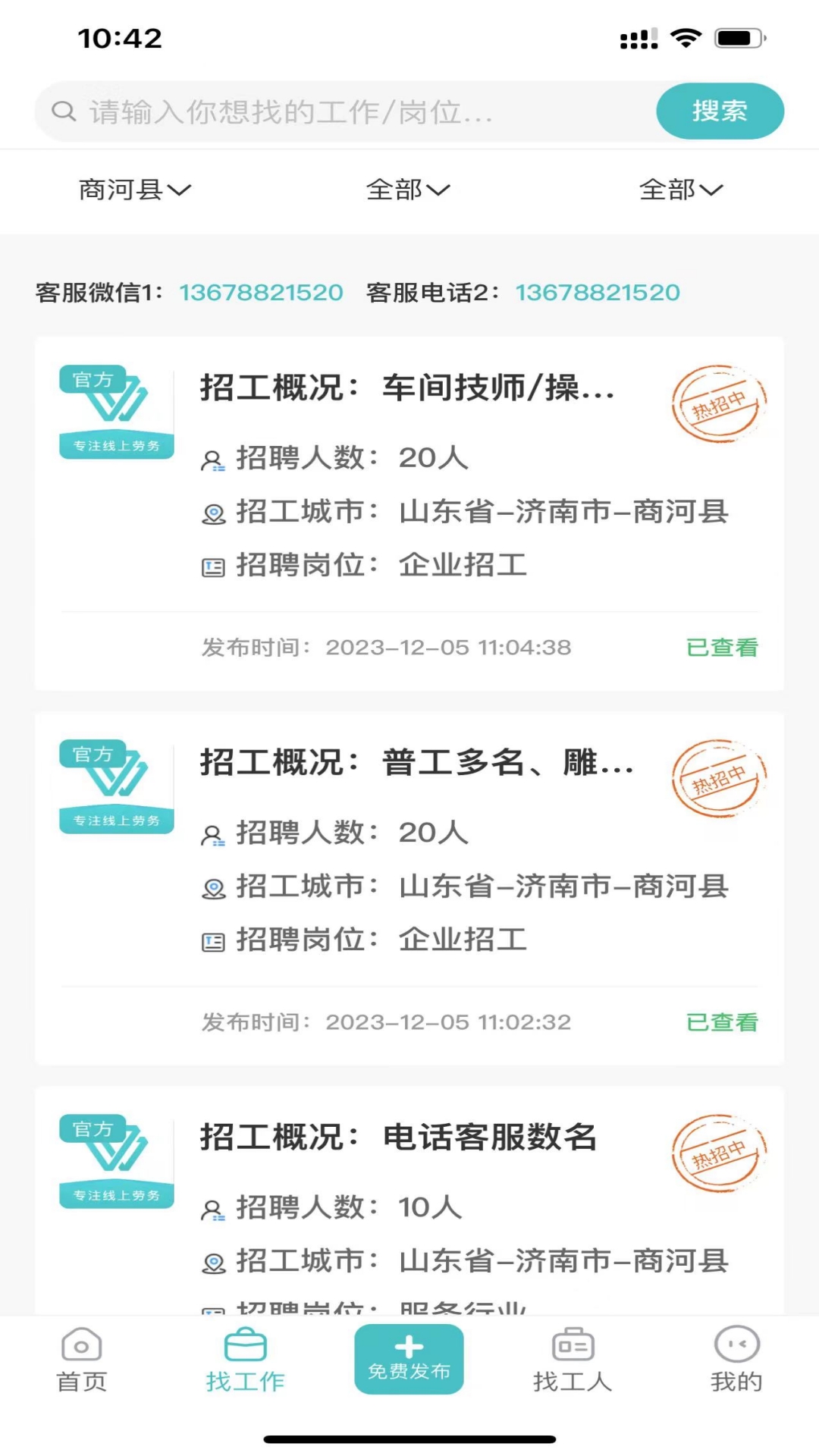
Task: Open the customer service WeChat number link
Action: [261, 293]
